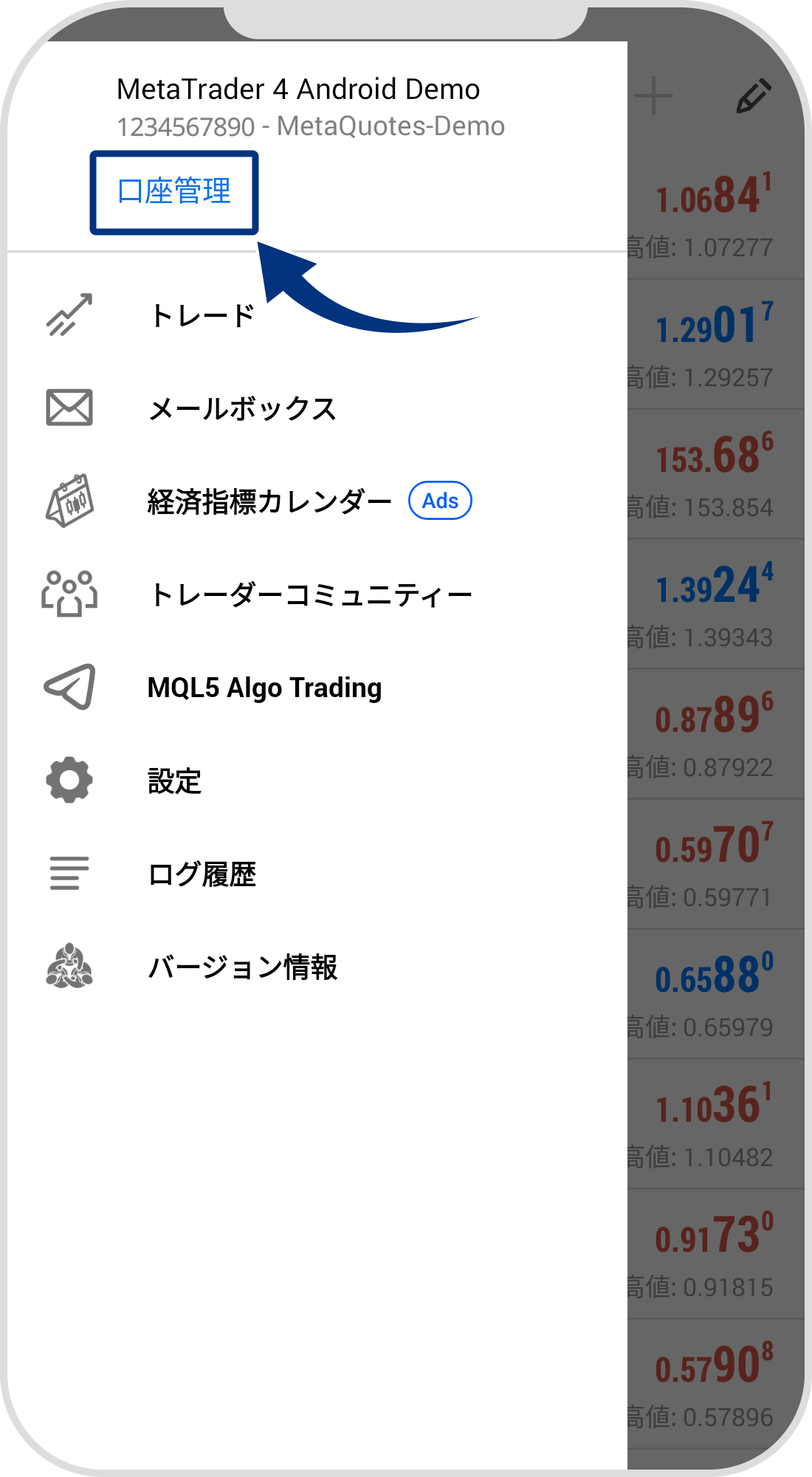Viewport: 812px width, 1477px height.
Task: Click the economic calendar icon
Action: pyautogui.click(x=70, y=501)
